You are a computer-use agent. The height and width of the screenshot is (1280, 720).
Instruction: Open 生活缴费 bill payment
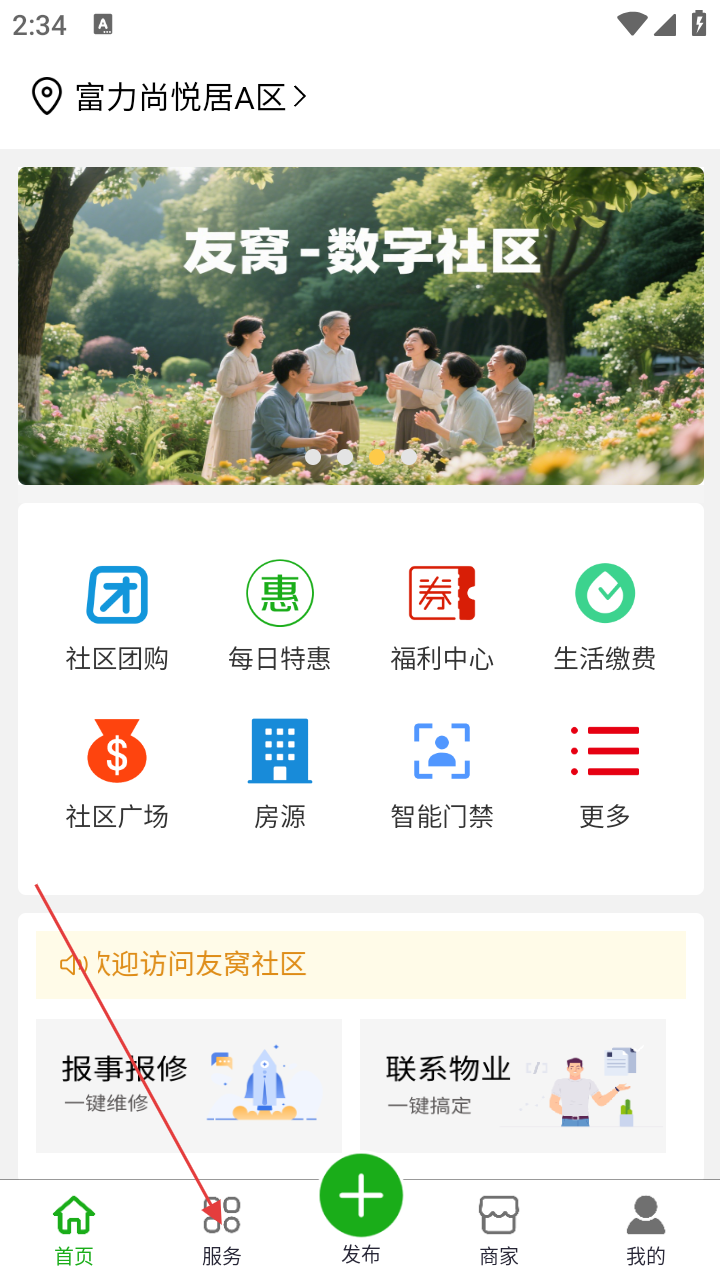point(605,617)
